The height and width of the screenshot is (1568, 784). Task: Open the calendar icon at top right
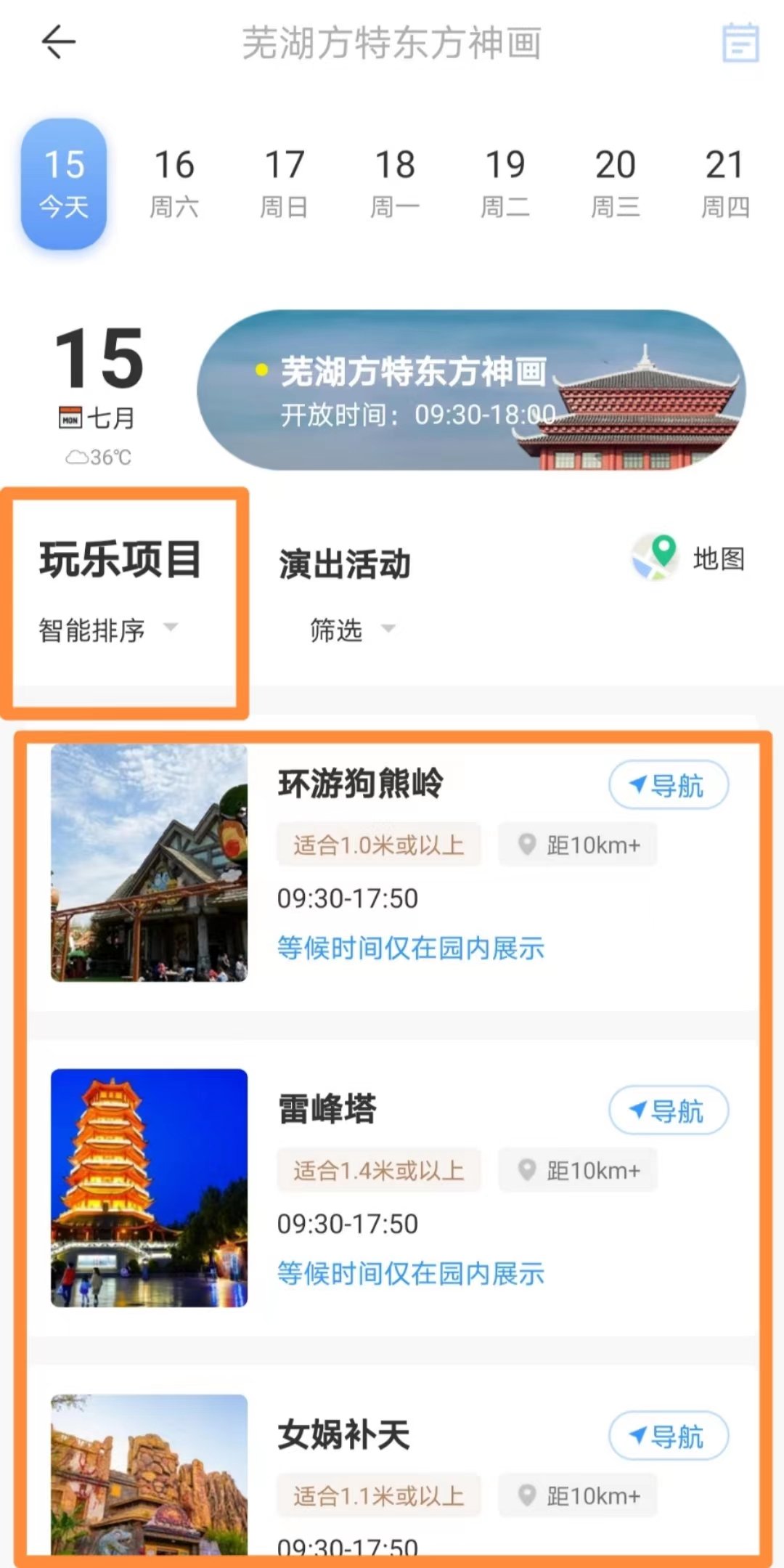740,43
